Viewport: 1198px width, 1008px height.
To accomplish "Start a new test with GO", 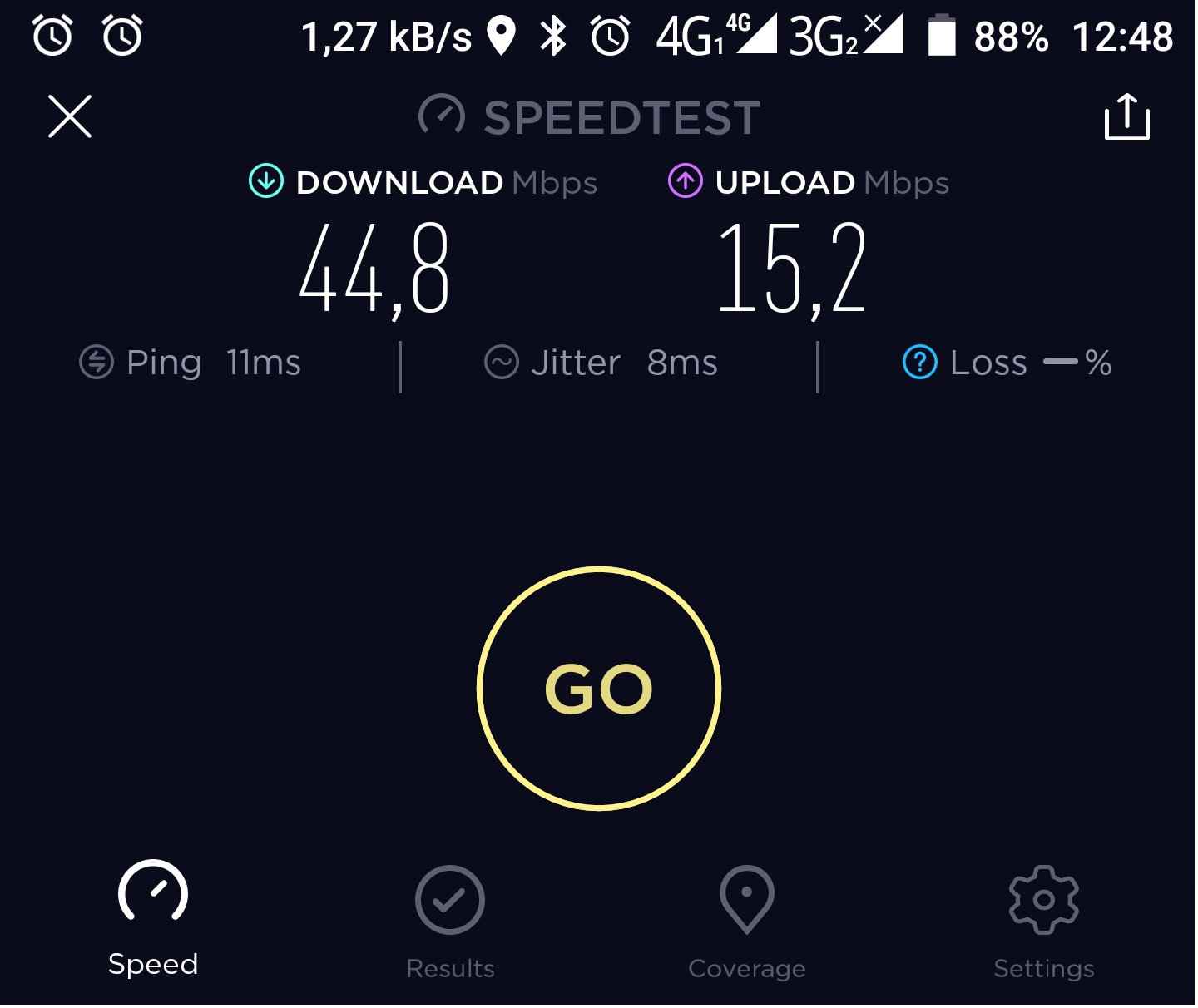I will point(598,689).
